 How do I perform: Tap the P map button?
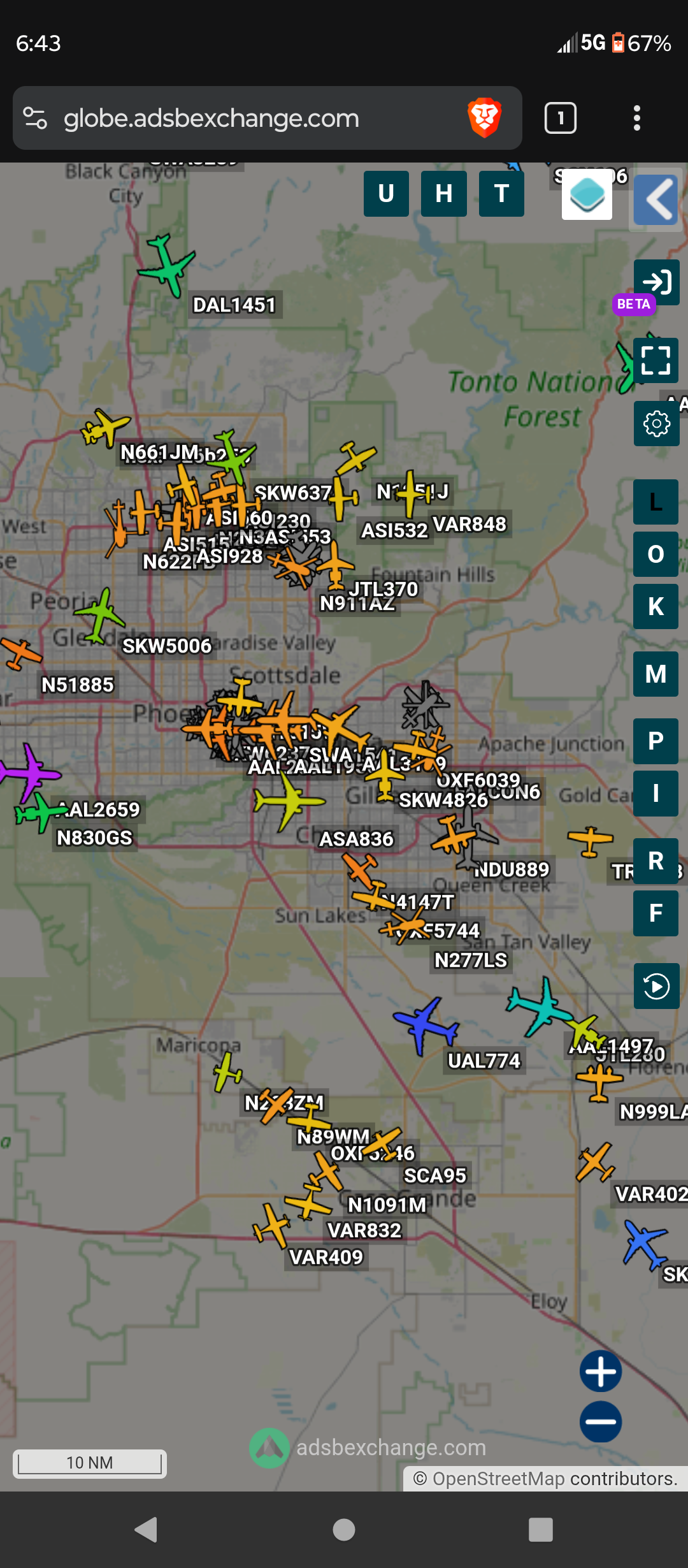click(656, 741)
